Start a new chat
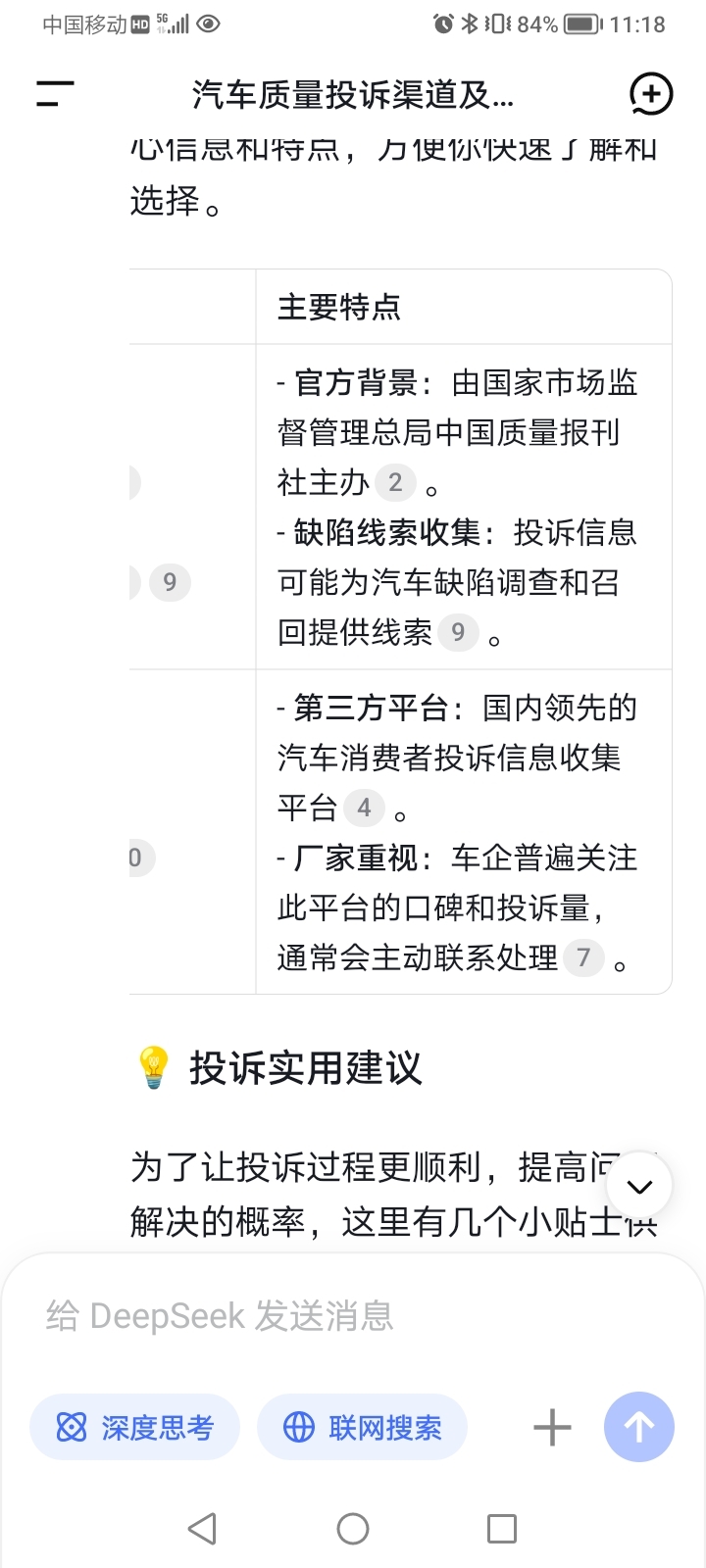Image resolution: width=706 pixels, height=1568 pixels. coord(651,94)
